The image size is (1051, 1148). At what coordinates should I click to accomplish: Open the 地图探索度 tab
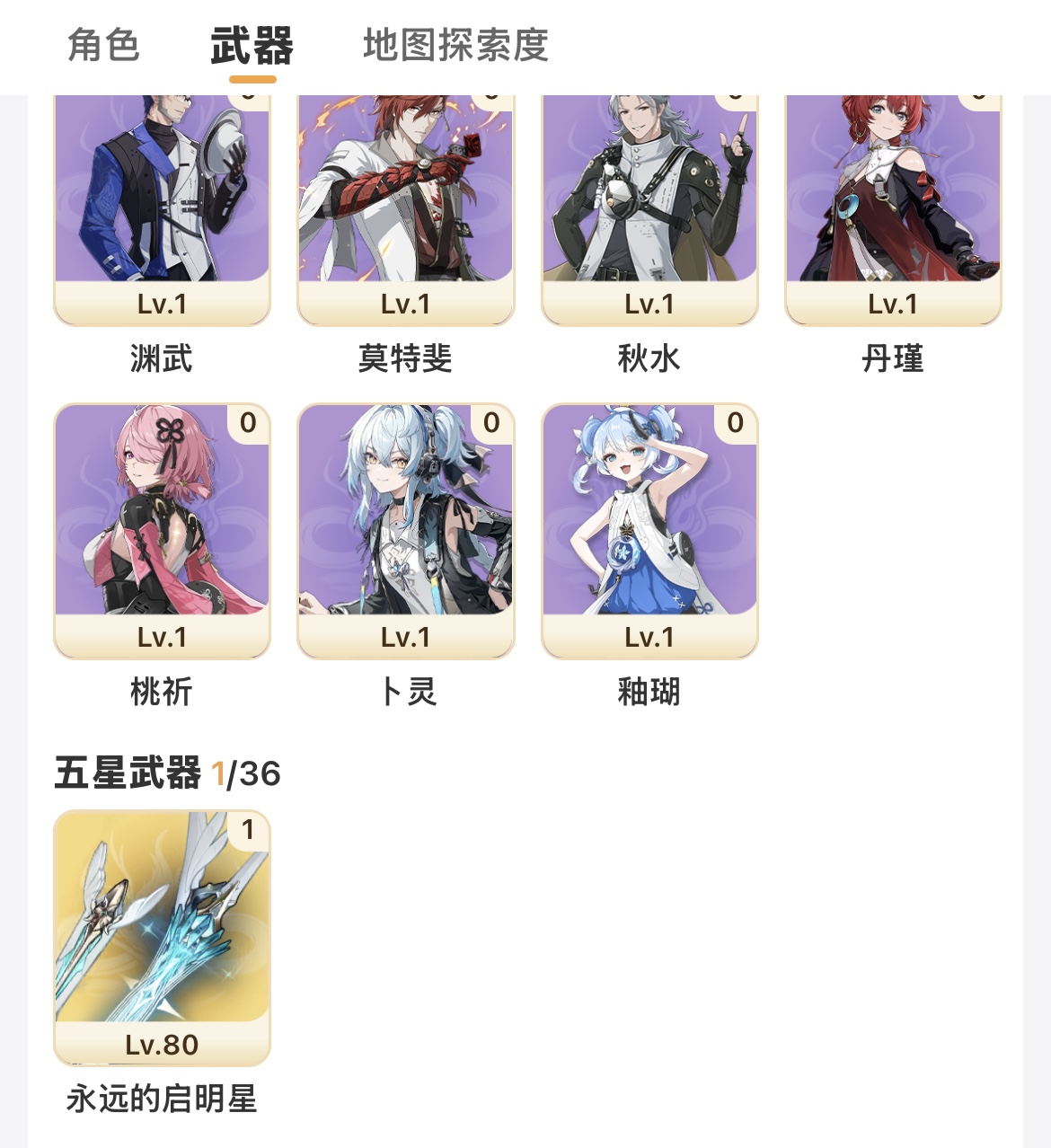(x=455, y=45)
